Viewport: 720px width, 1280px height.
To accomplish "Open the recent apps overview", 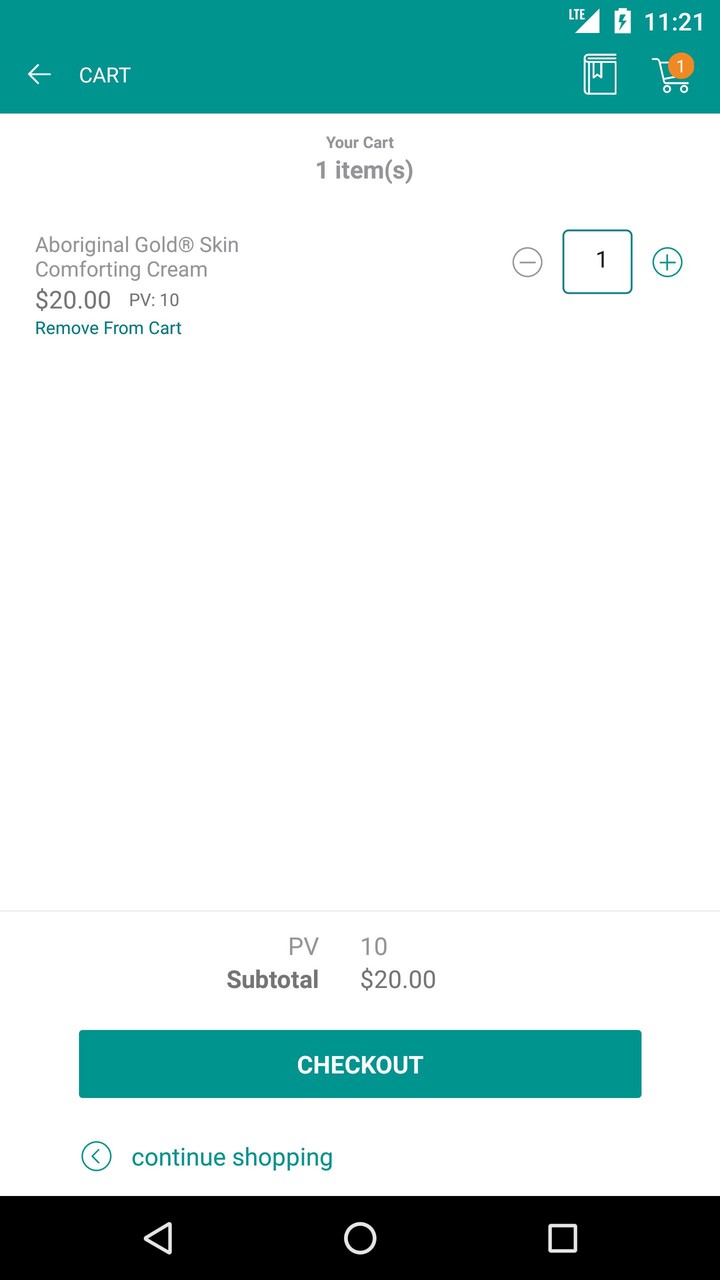I will coord(562,1238).
